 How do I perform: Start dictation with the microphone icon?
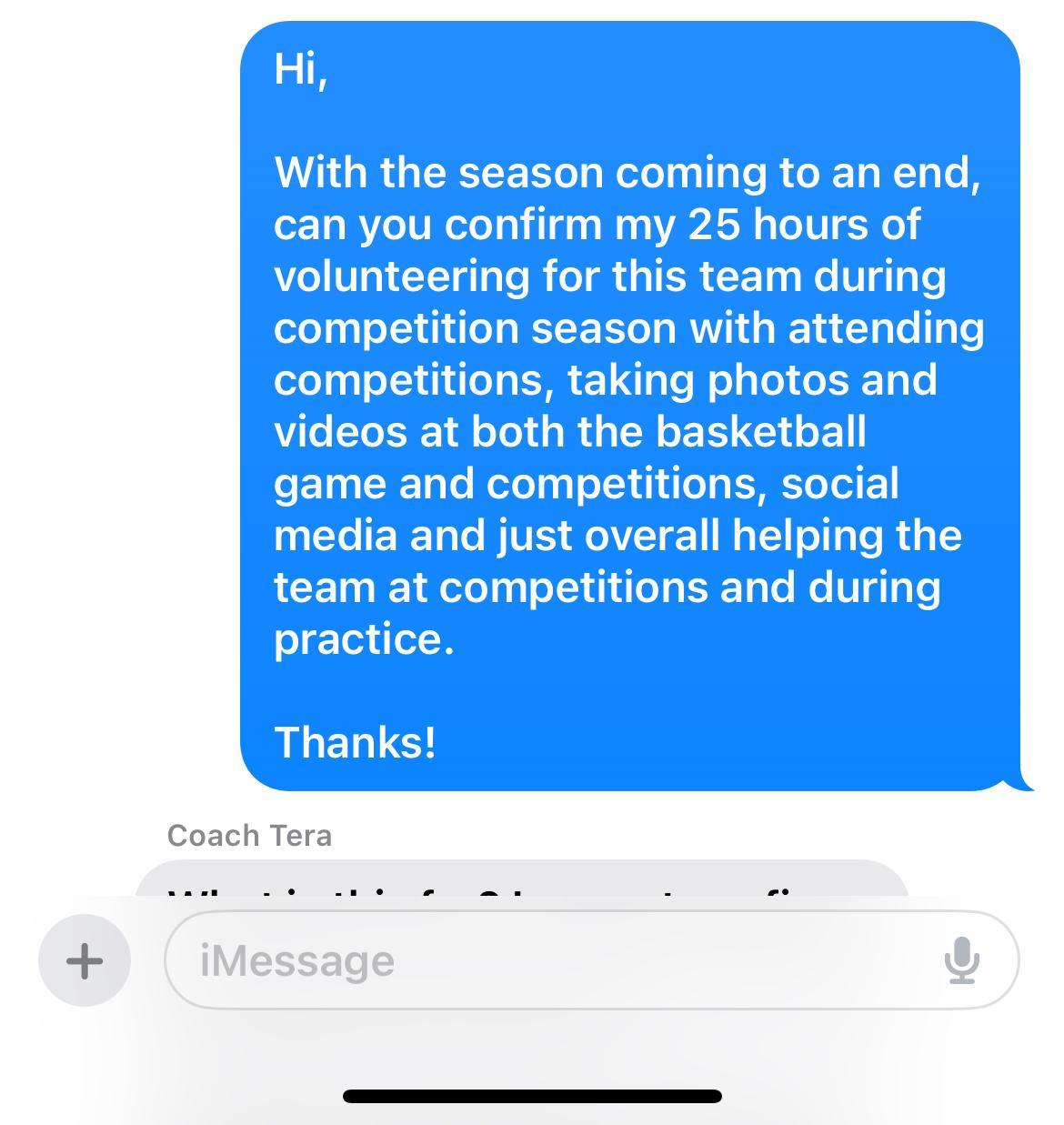click(x=961, y=960)
